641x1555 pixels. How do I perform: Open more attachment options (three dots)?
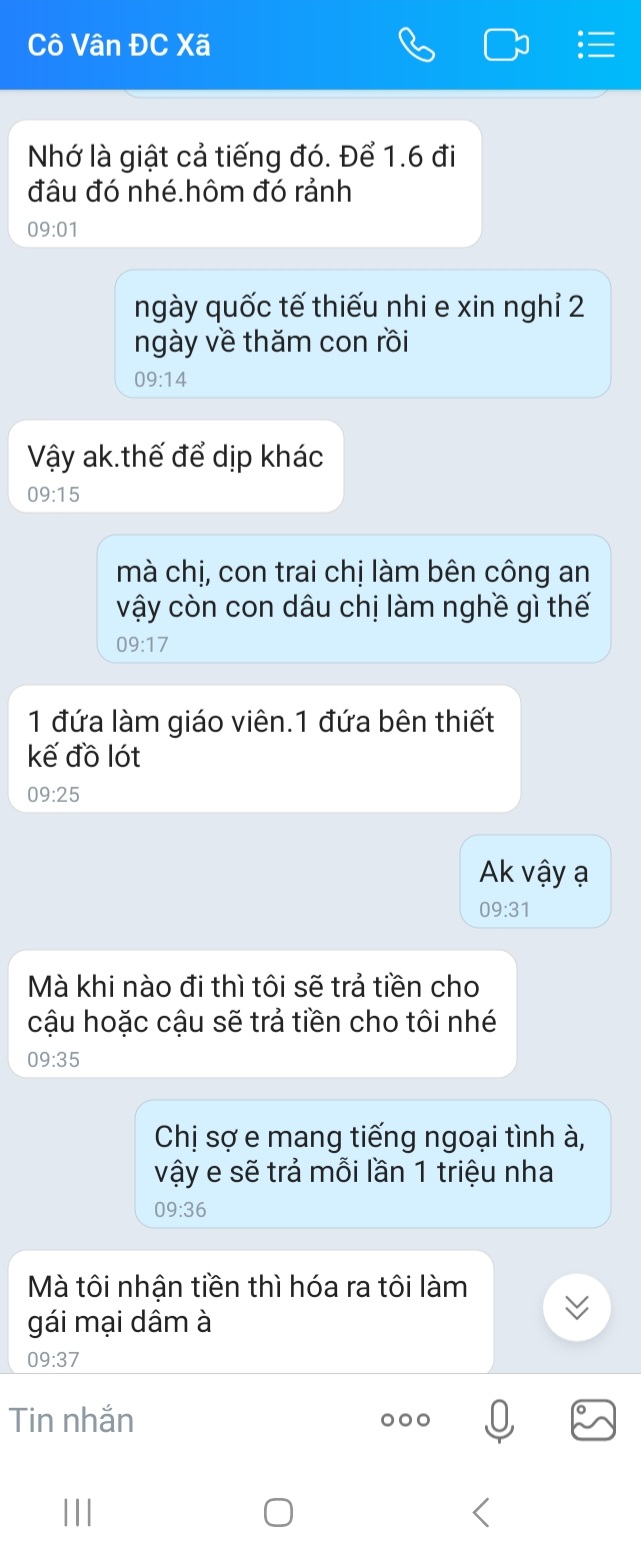click(x=406, y=1420)
